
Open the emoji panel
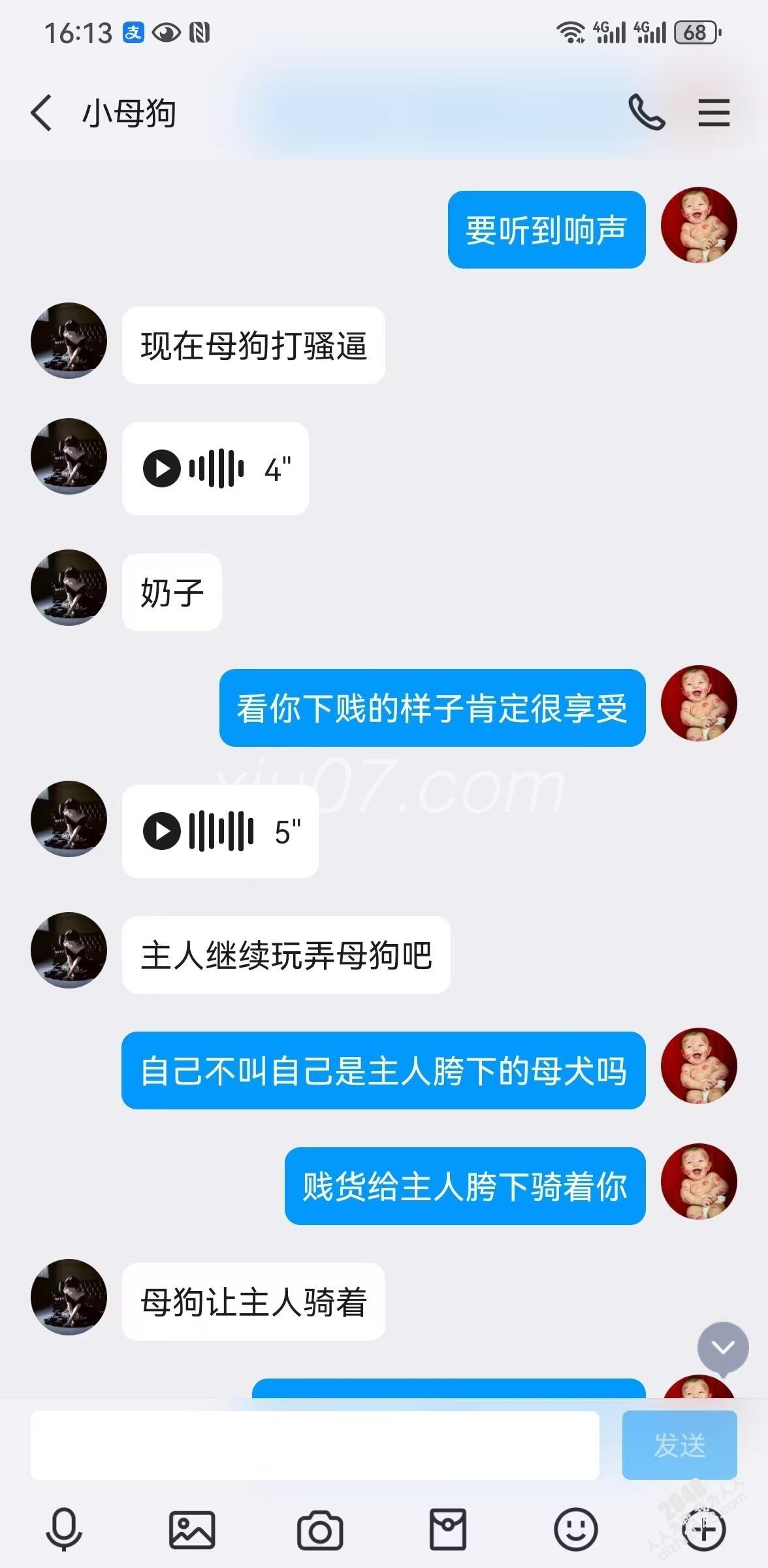tap(575, 1529)
